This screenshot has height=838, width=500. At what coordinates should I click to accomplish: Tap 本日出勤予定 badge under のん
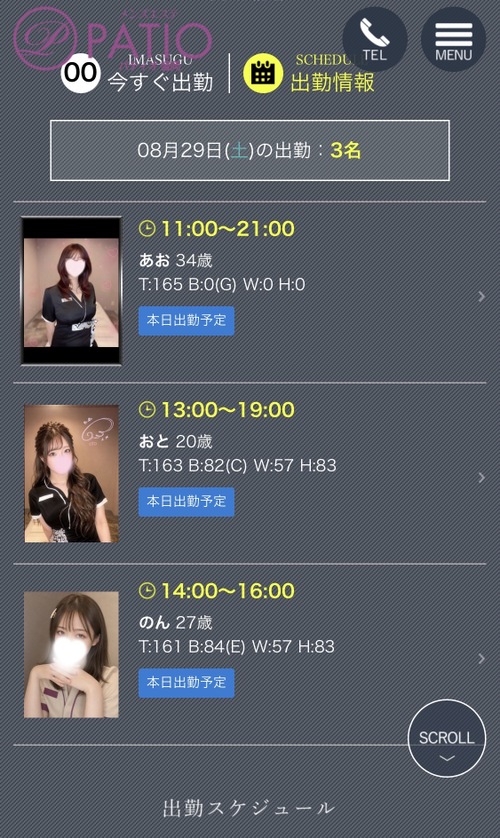(186, 683)
